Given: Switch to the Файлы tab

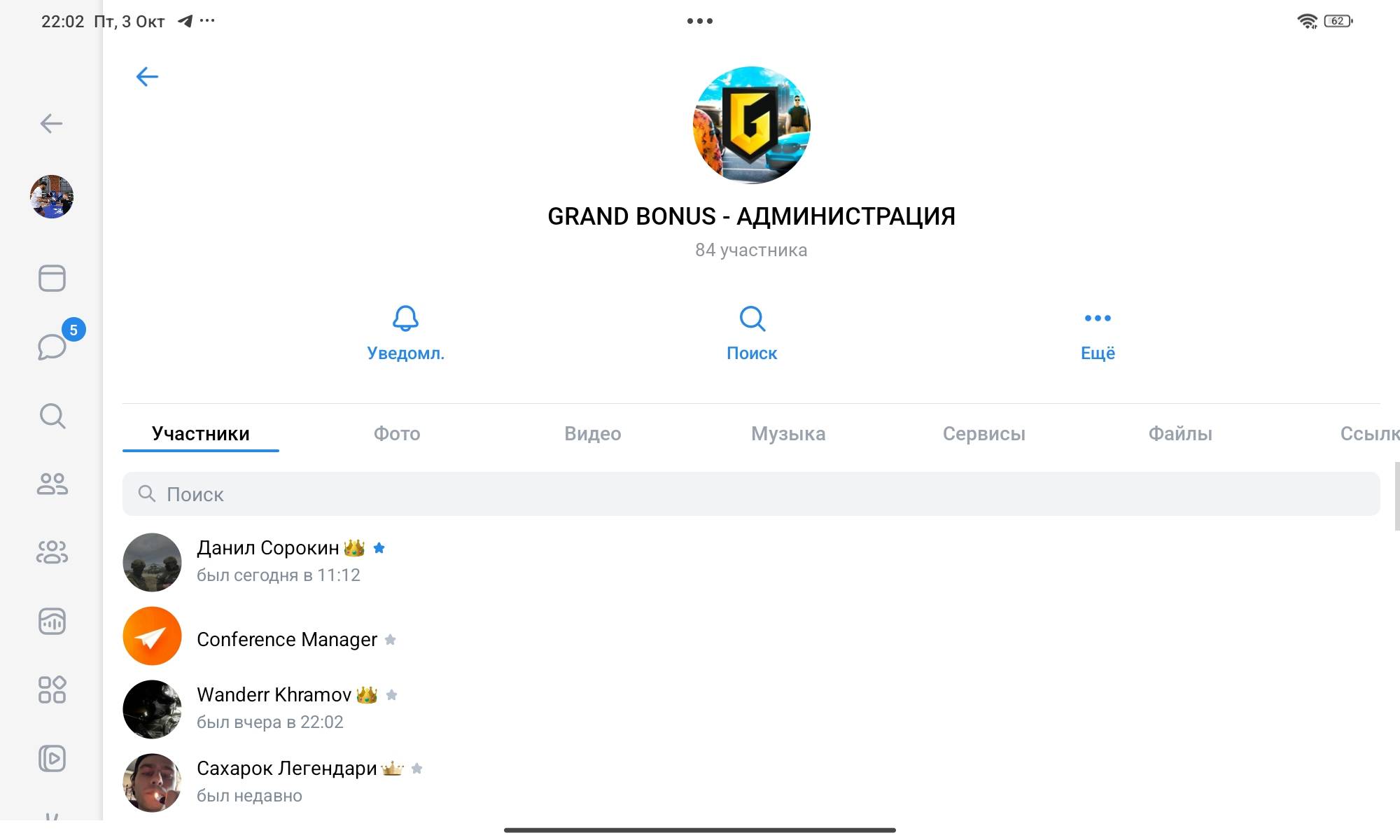Looking at the screenshot, I should [1180, 434].
